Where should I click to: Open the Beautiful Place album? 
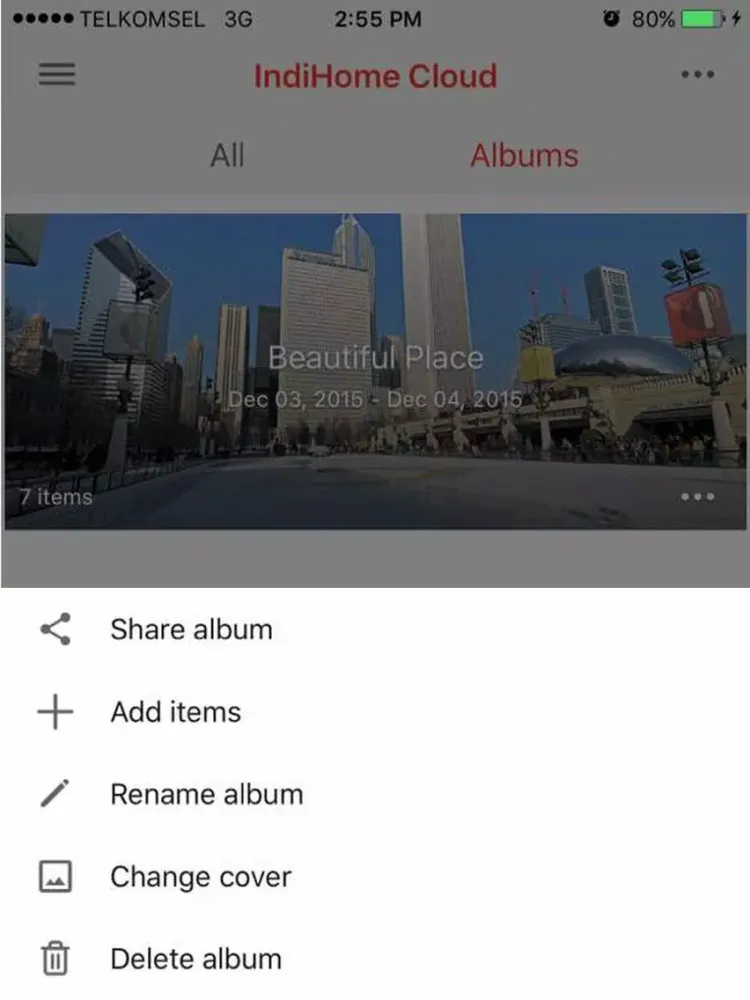pos(375,370)
